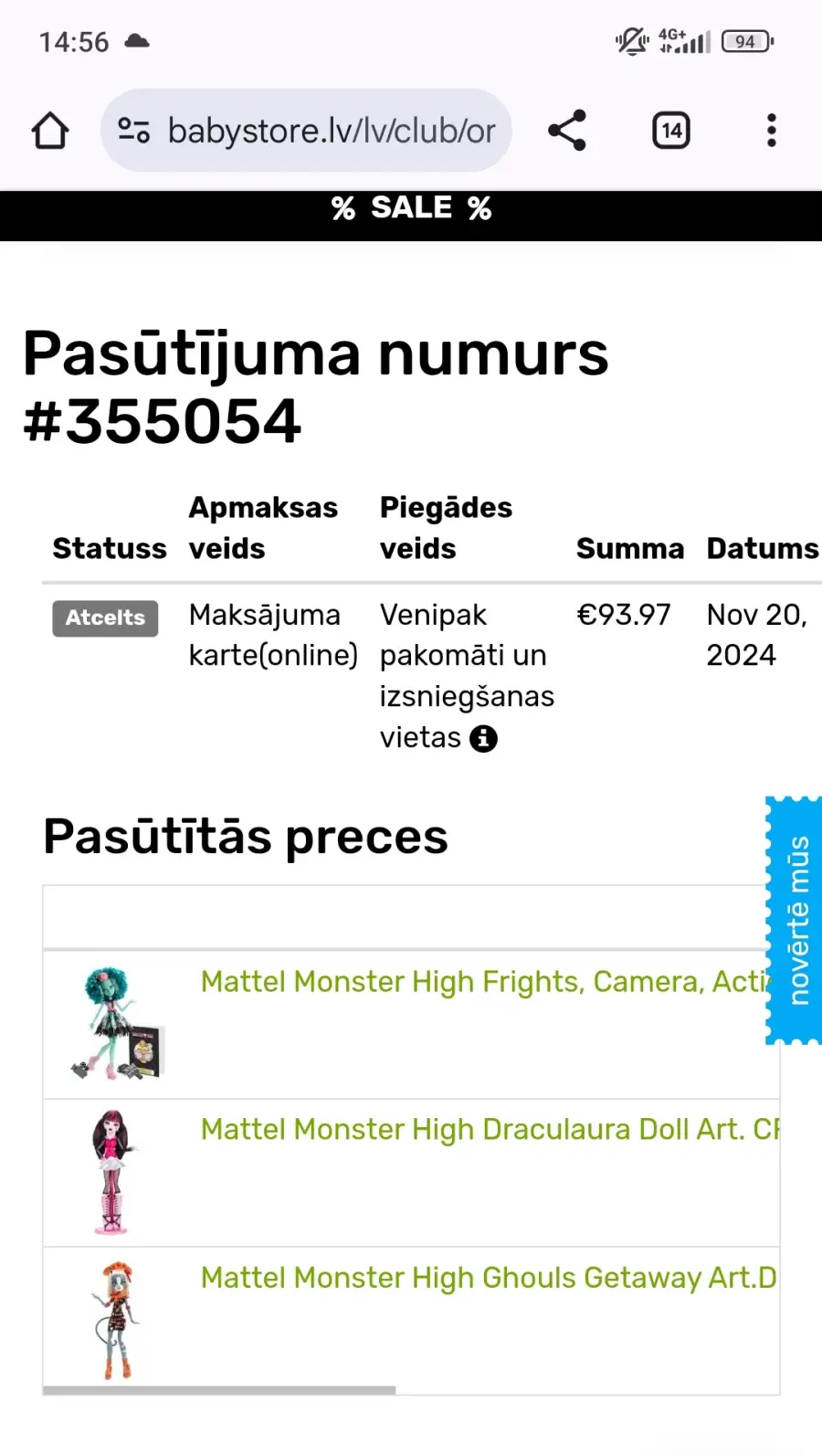822x1456 pixels.
Task: Share this page
Action: (x=567, y=131)
